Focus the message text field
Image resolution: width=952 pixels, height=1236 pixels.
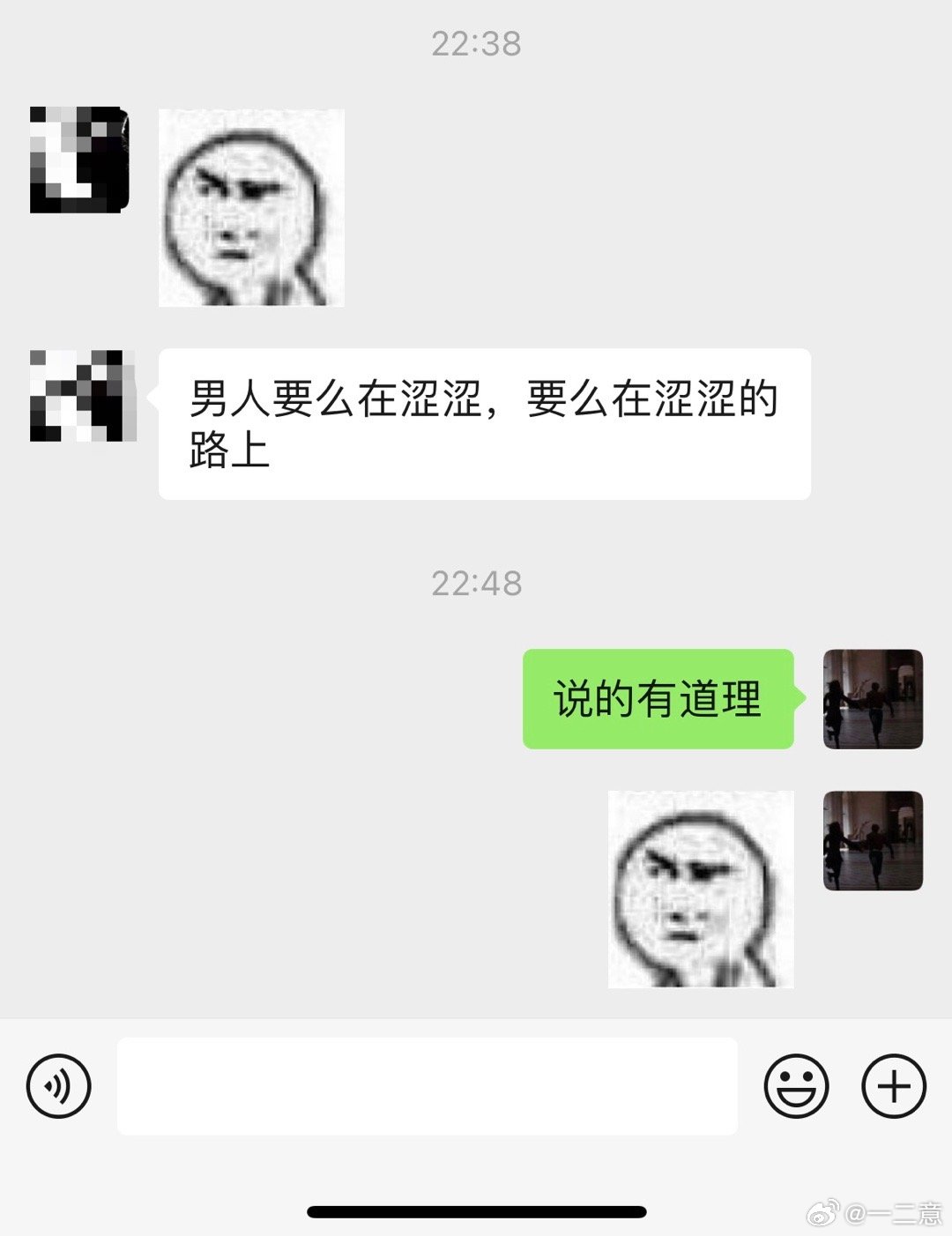click(x=427, y=1085)
